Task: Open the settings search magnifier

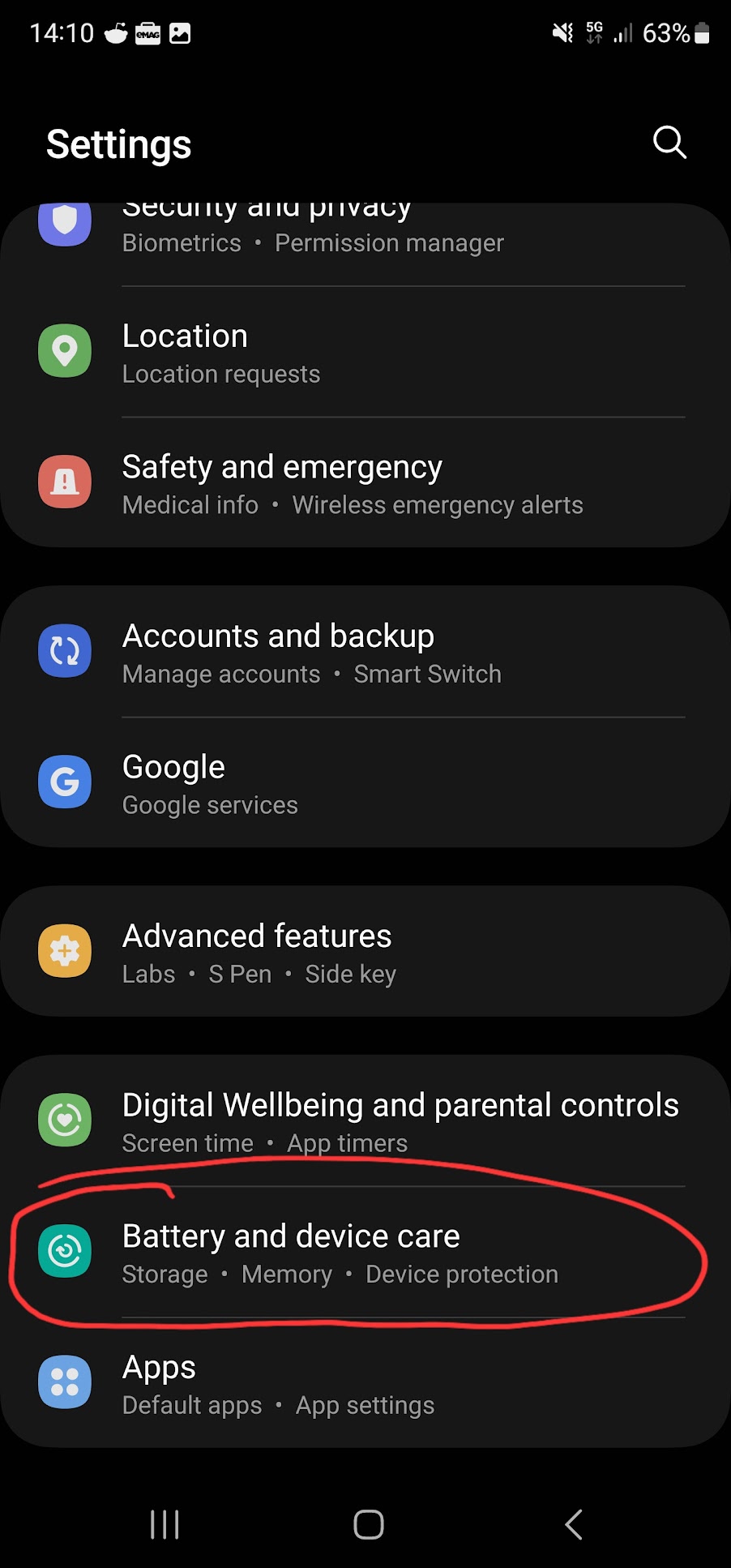Action: [x=669, y=143]
